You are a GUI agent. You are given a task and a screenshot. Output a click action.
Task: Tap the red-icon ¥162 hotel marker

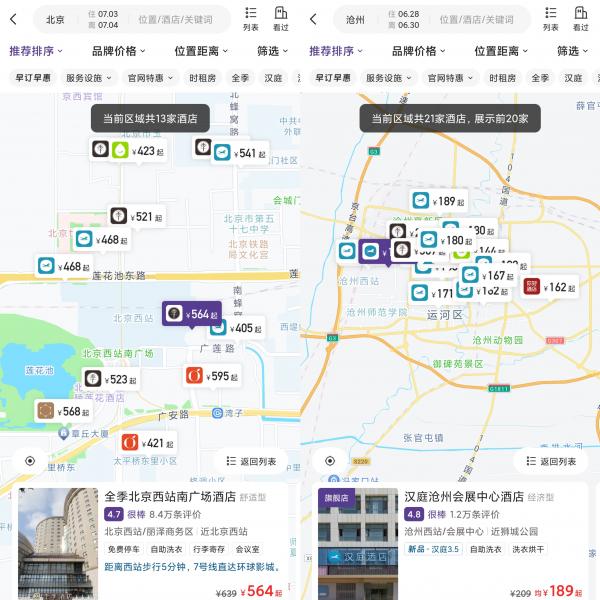click(549, 287)
